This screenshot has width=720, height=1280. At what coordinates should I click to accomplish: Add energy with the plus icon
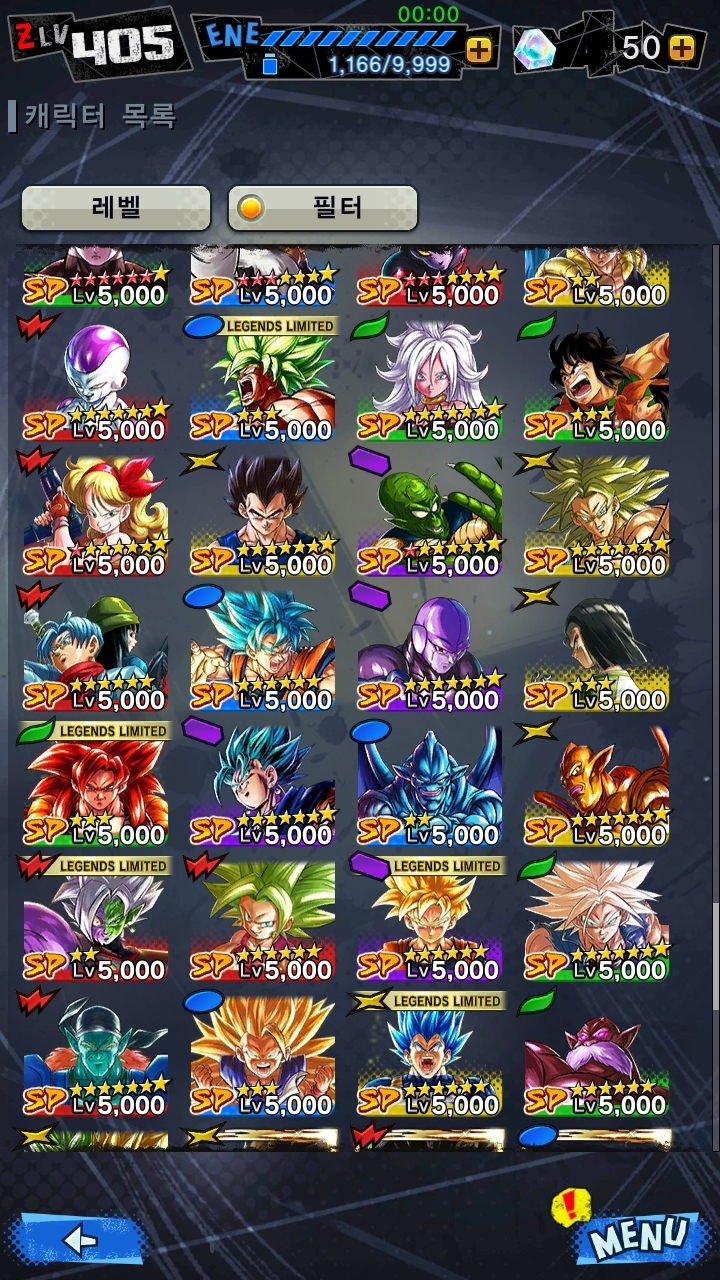(480, 49)
